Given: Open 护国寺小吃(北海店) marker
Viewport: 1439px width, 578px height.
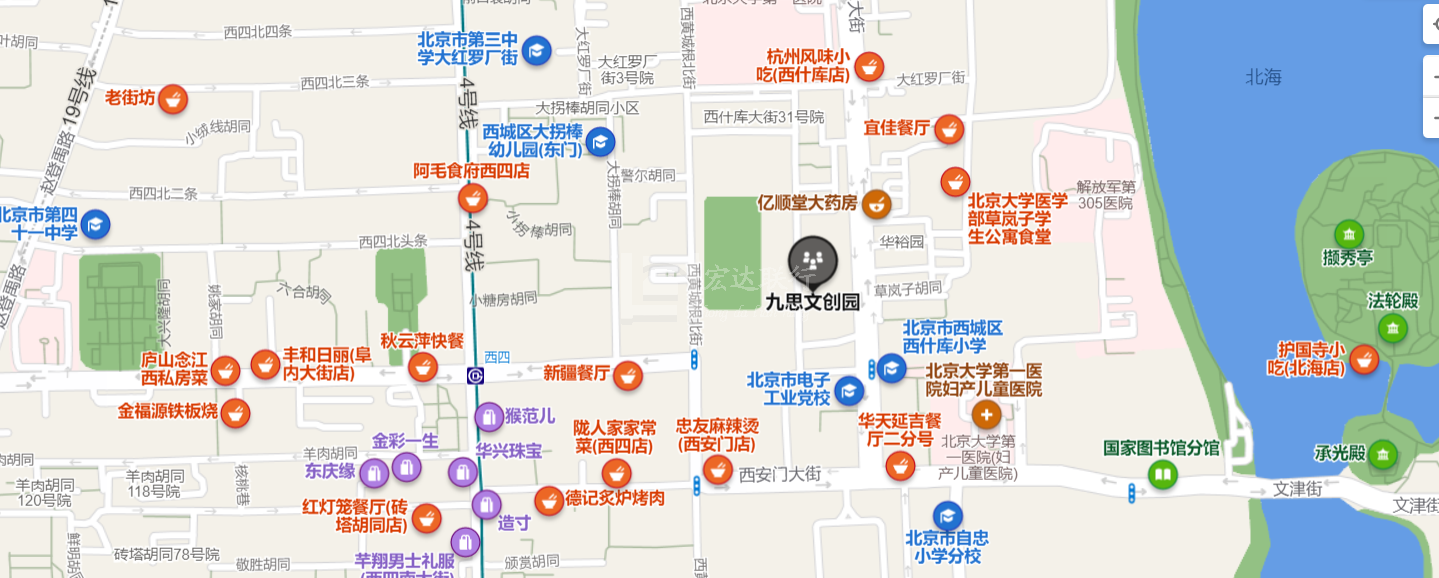Looking at the screenshot, I should click(x=1363, y=360).
